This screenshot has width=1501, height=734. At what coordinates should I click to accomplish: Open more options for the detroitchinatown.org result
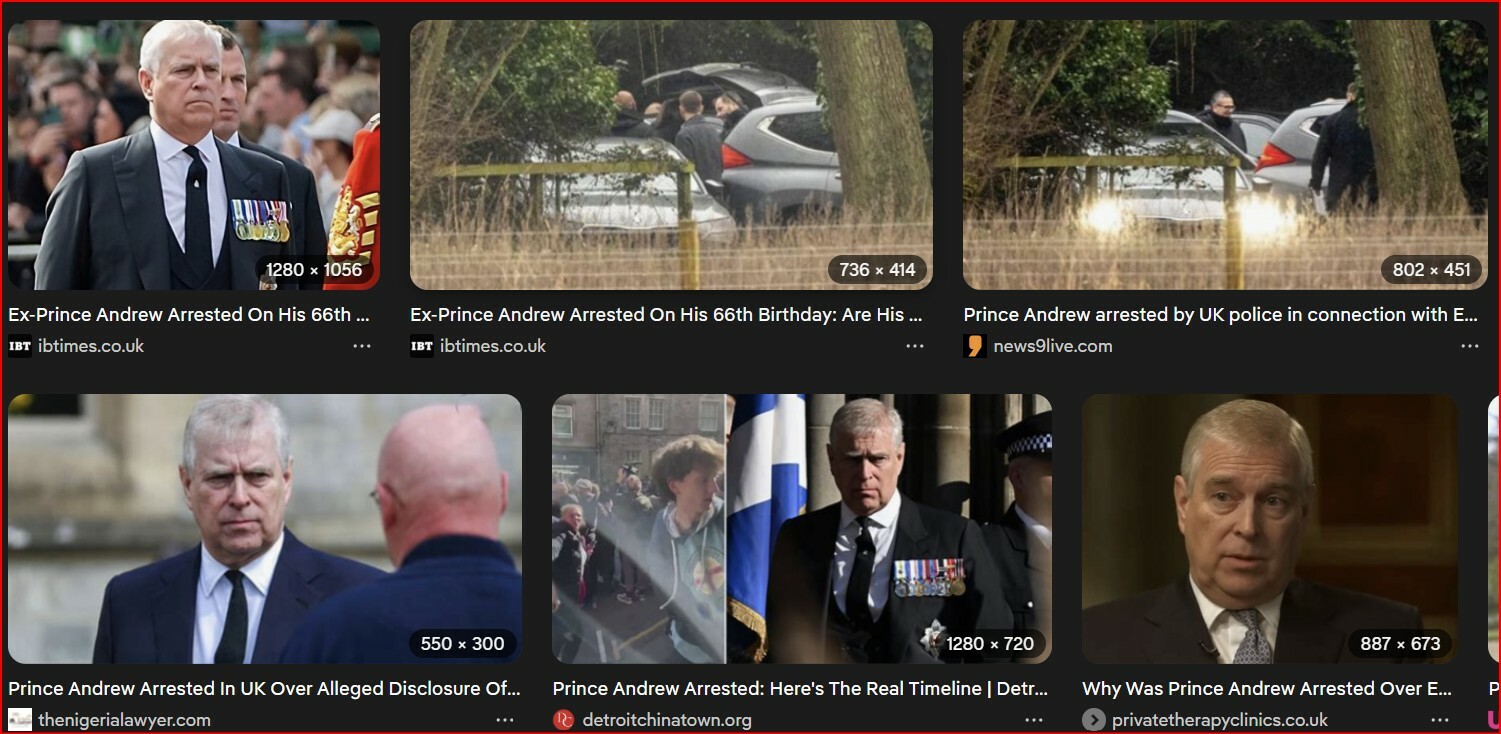1034,720
